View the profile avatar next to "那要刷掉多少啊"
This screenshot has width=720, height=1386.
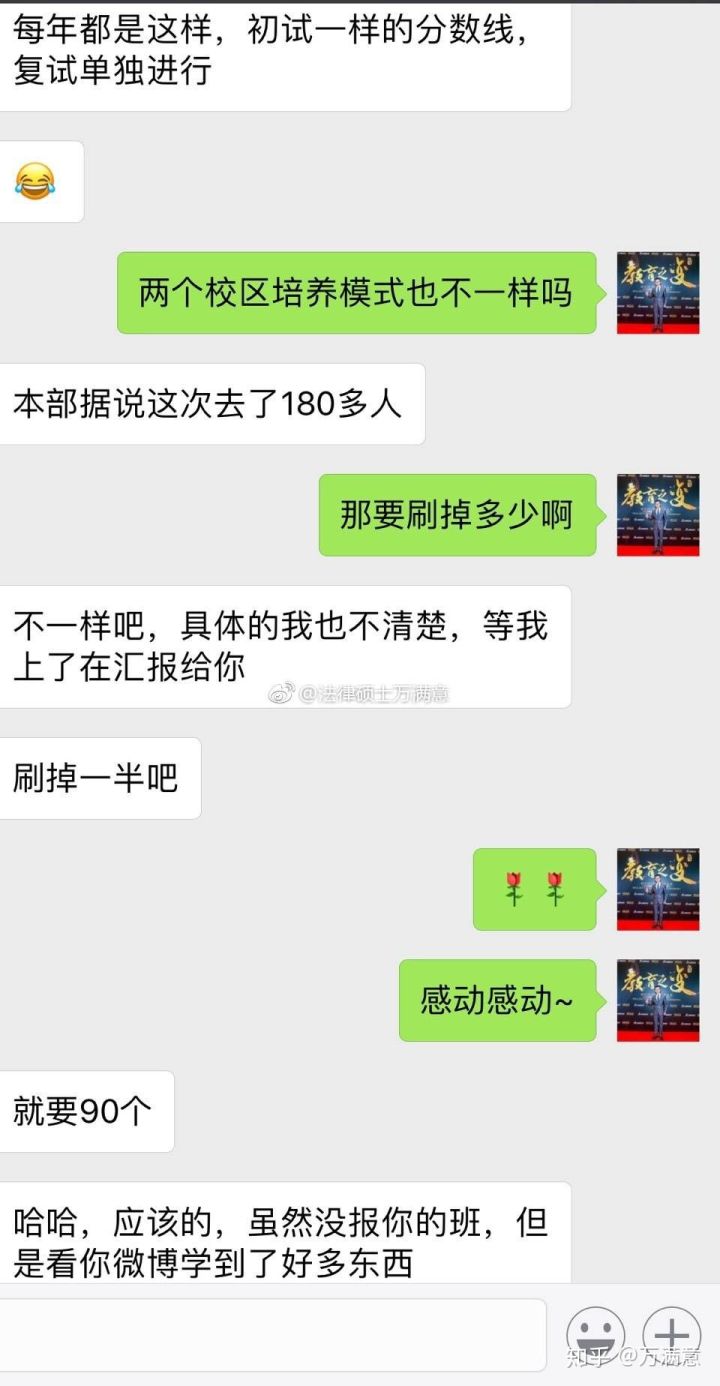point(658,515)
